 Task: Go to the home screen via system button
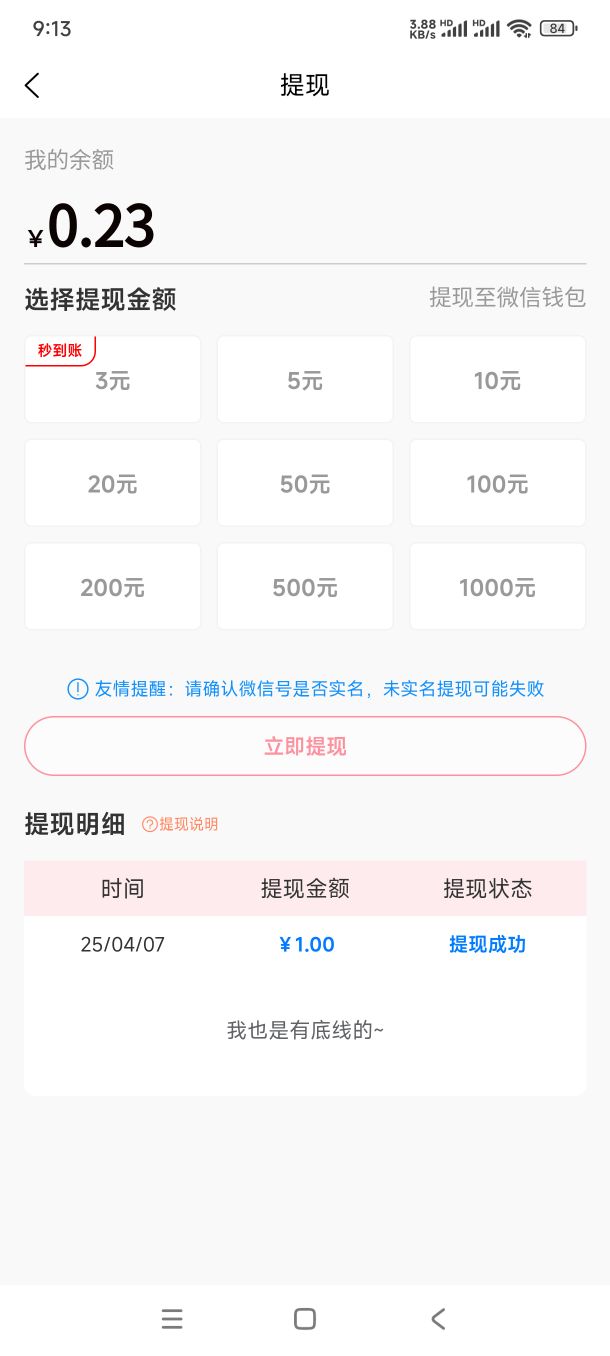[x=305, y=1319]
